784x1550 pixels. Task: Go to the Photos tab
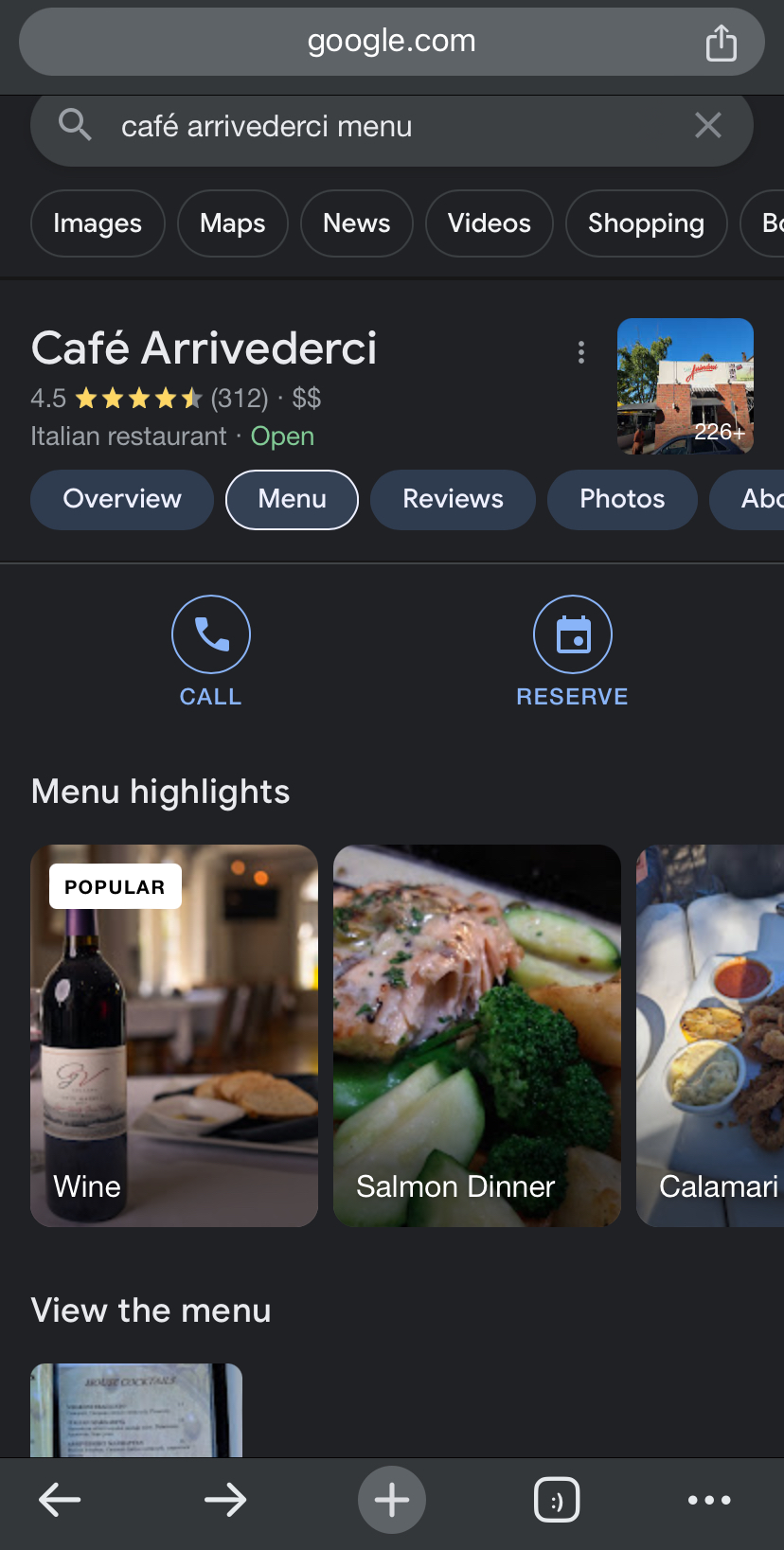(x=622, y=499)
